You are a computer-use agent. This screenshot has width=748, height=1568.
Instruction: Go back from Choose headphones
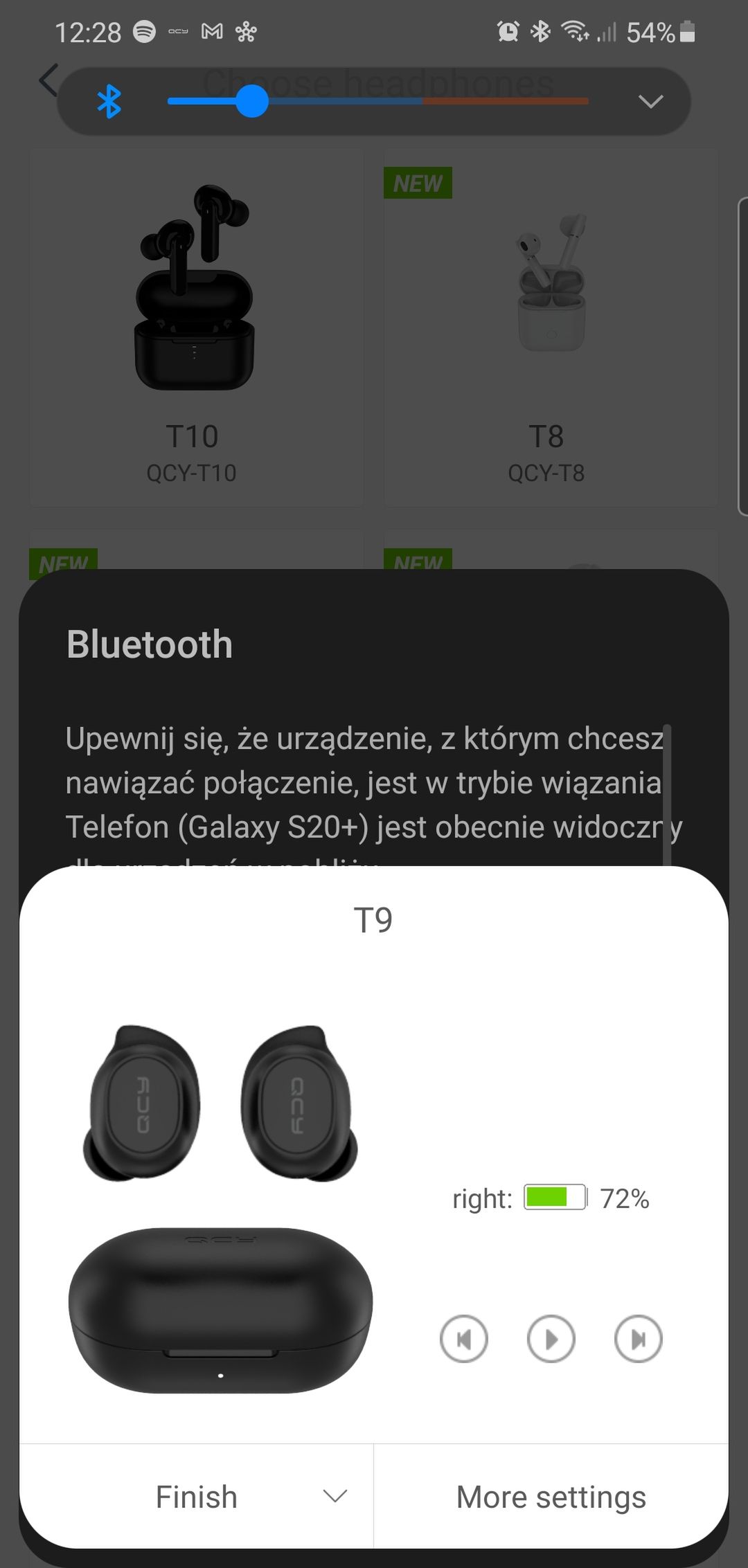pyautogui.click(x=47, y=80)
